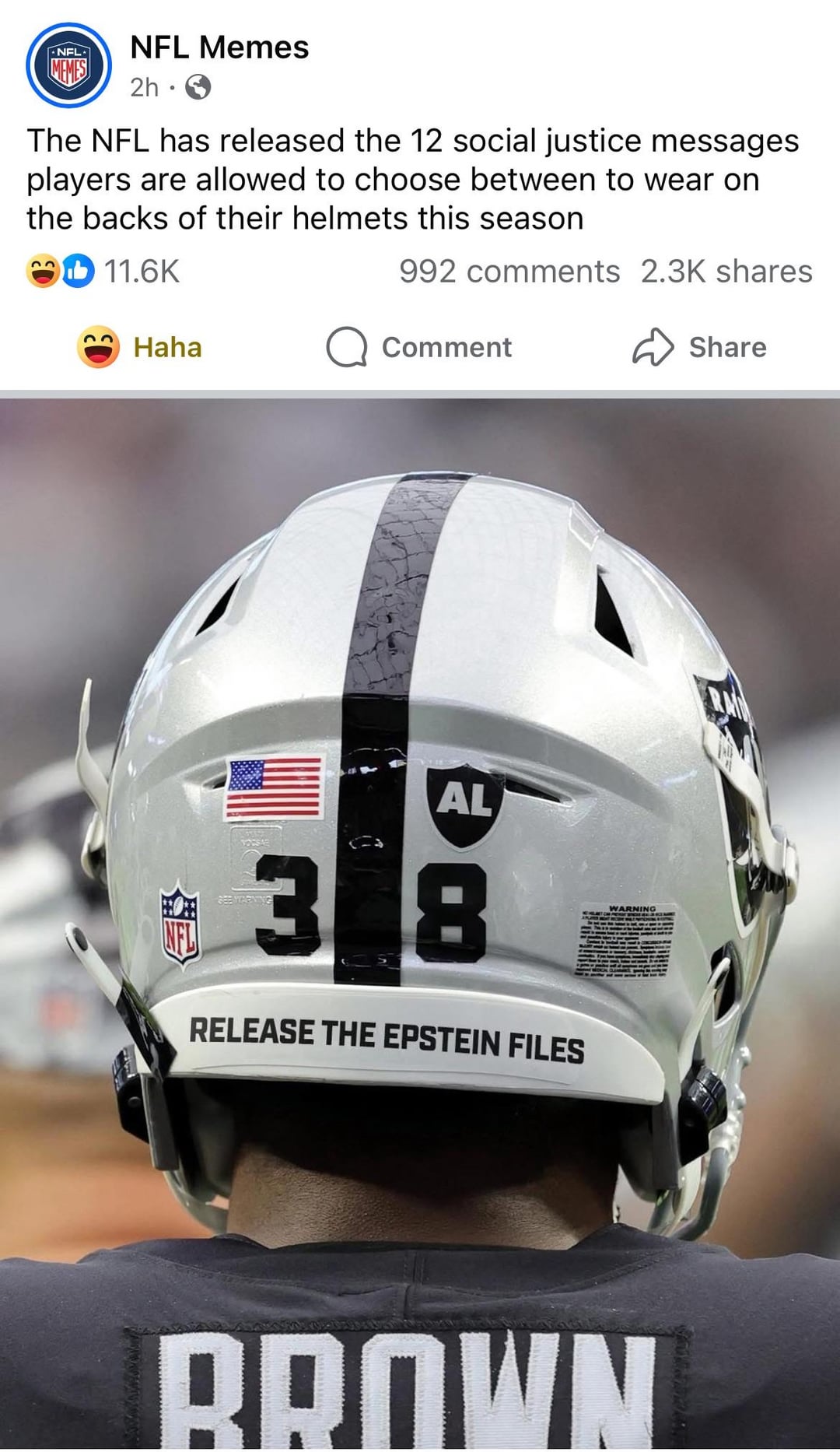Tap the Haha reaction button

(x=140, y=347)
